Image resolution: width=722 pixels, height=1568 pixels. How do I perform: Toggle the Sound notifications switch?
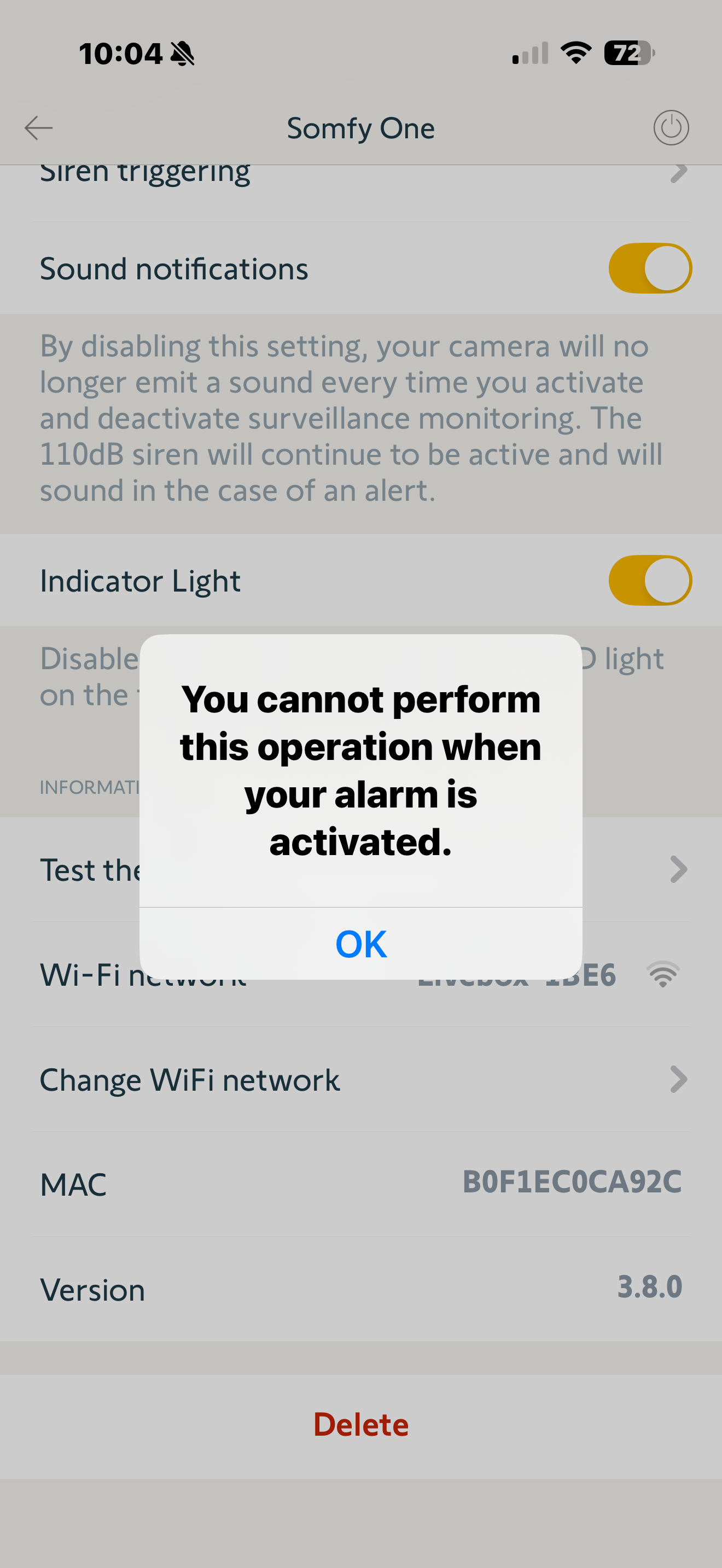tap(650, 268)
